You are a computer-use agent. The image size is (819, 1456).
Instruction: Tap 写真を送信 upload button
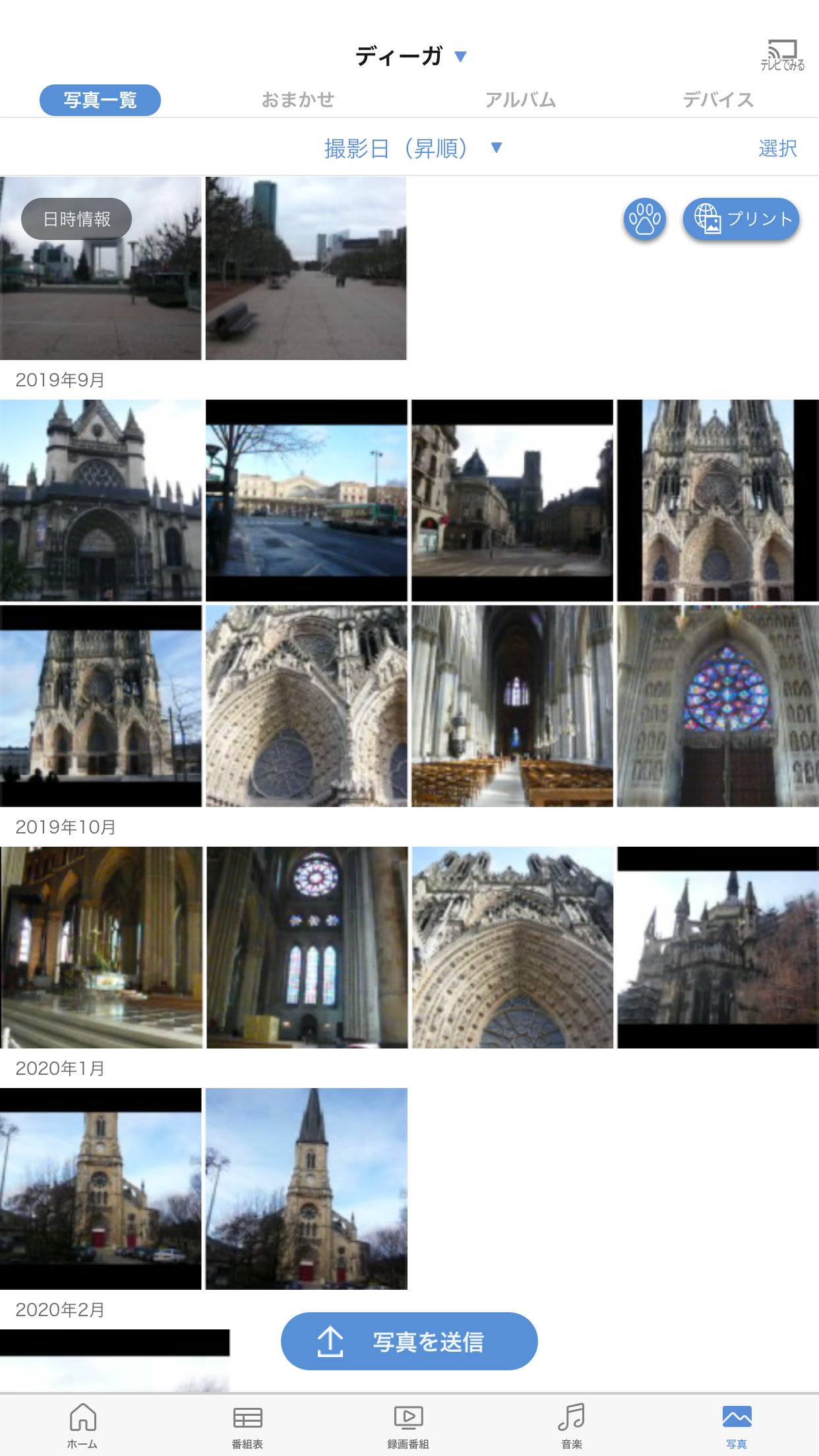point(409,1341)
